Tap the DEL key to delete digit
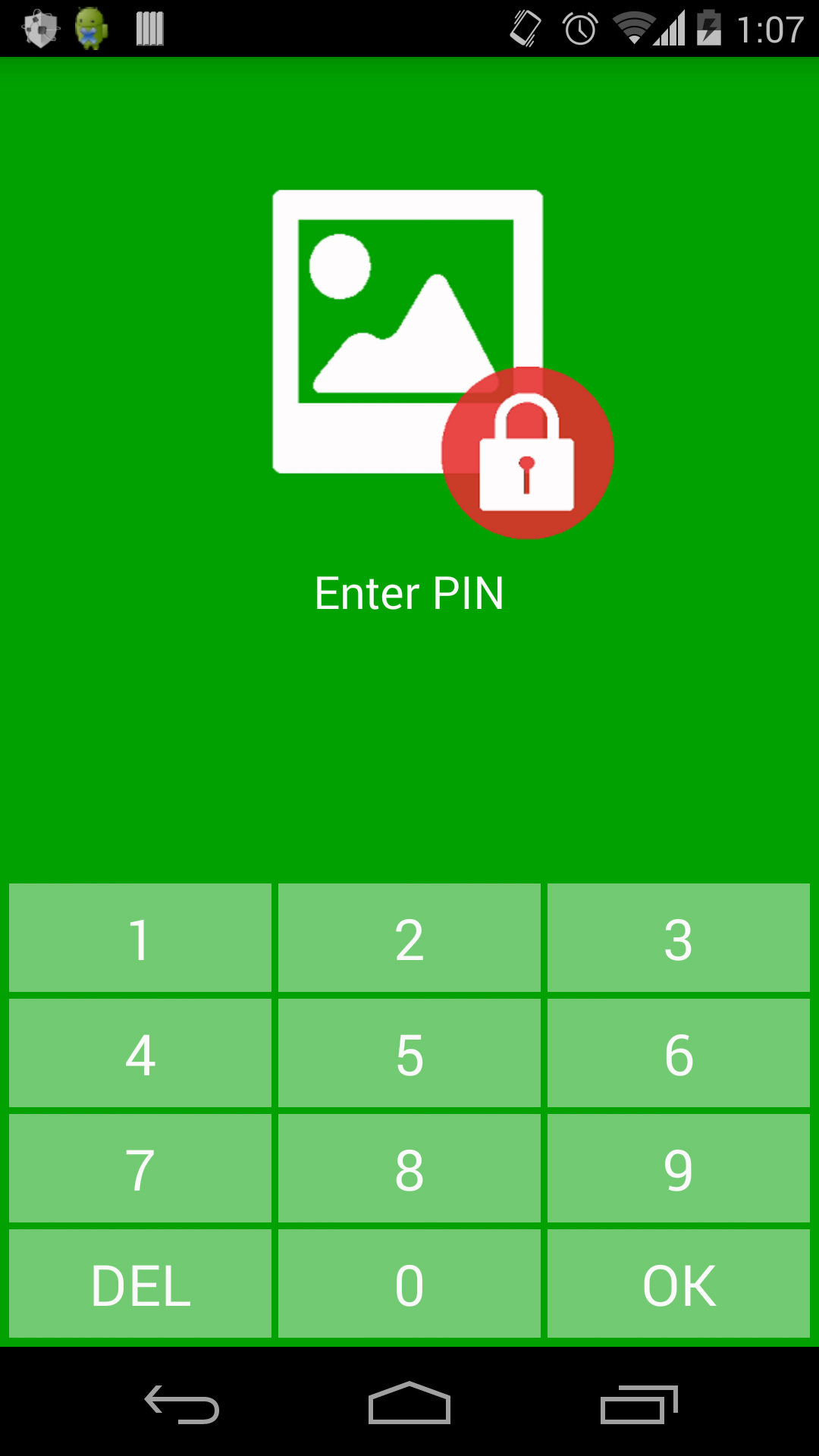Screen dimensions: 819x1456 (140, 1283)
